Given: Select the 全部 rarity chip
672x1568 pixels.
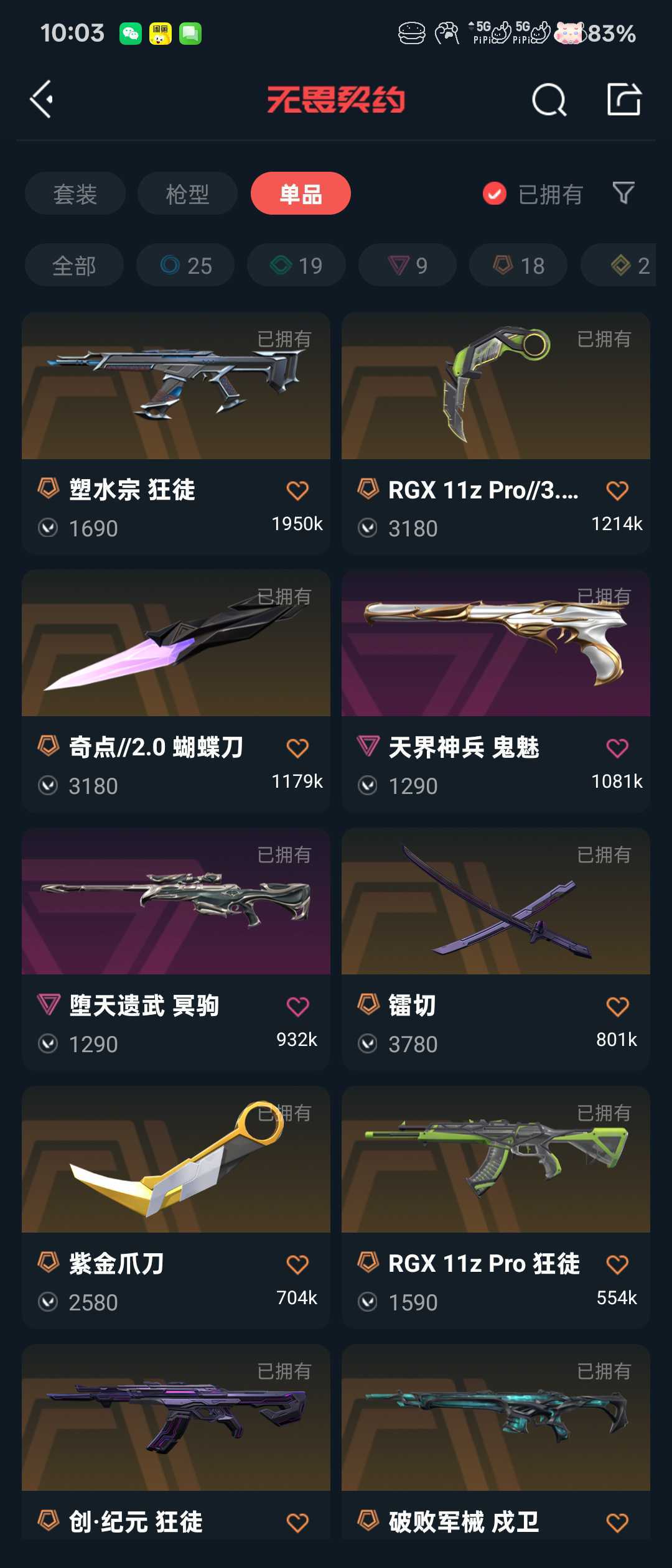Looking at the screenshot, I should coord(74,265).
